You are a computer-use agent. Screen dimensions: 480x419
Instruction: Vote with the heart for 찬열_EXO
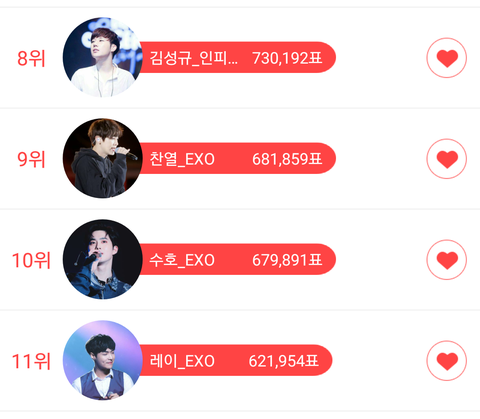[447, 159]
